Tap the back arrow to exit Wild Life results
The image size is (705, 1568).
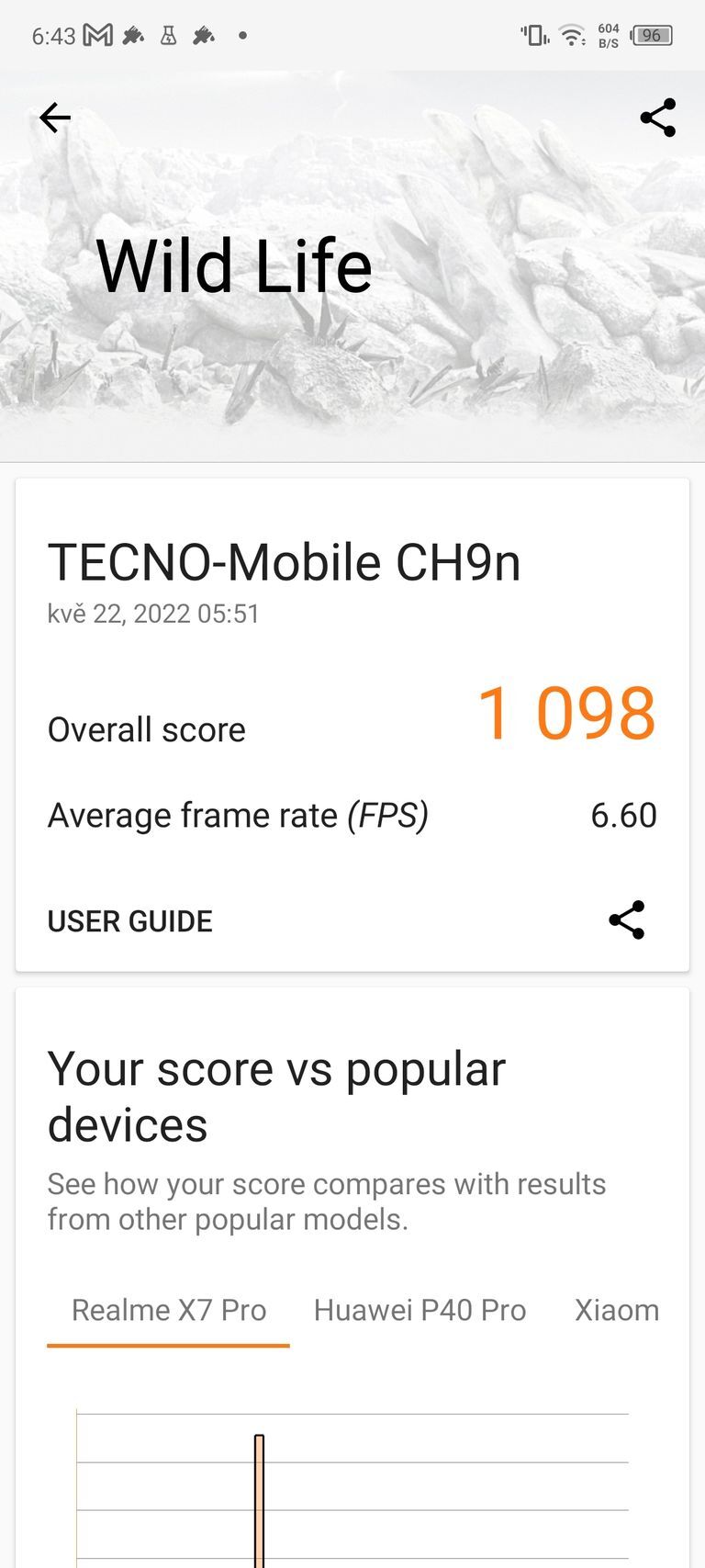tap(55, 117)
